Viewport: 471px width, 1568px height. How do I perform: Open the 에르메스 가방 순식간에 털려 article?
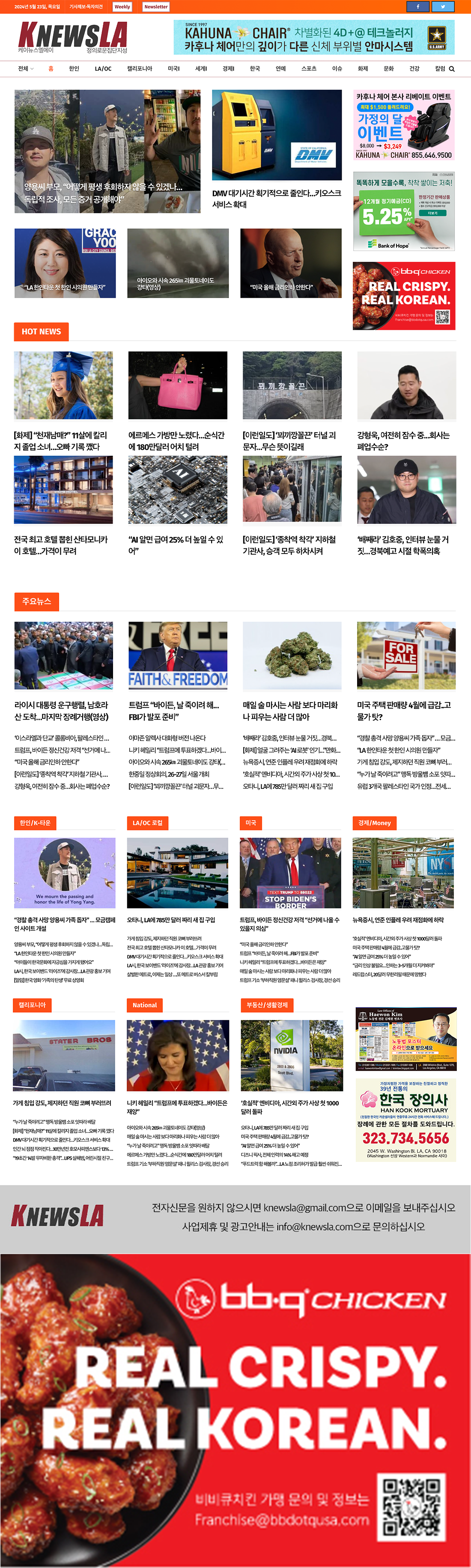[177, 441]
